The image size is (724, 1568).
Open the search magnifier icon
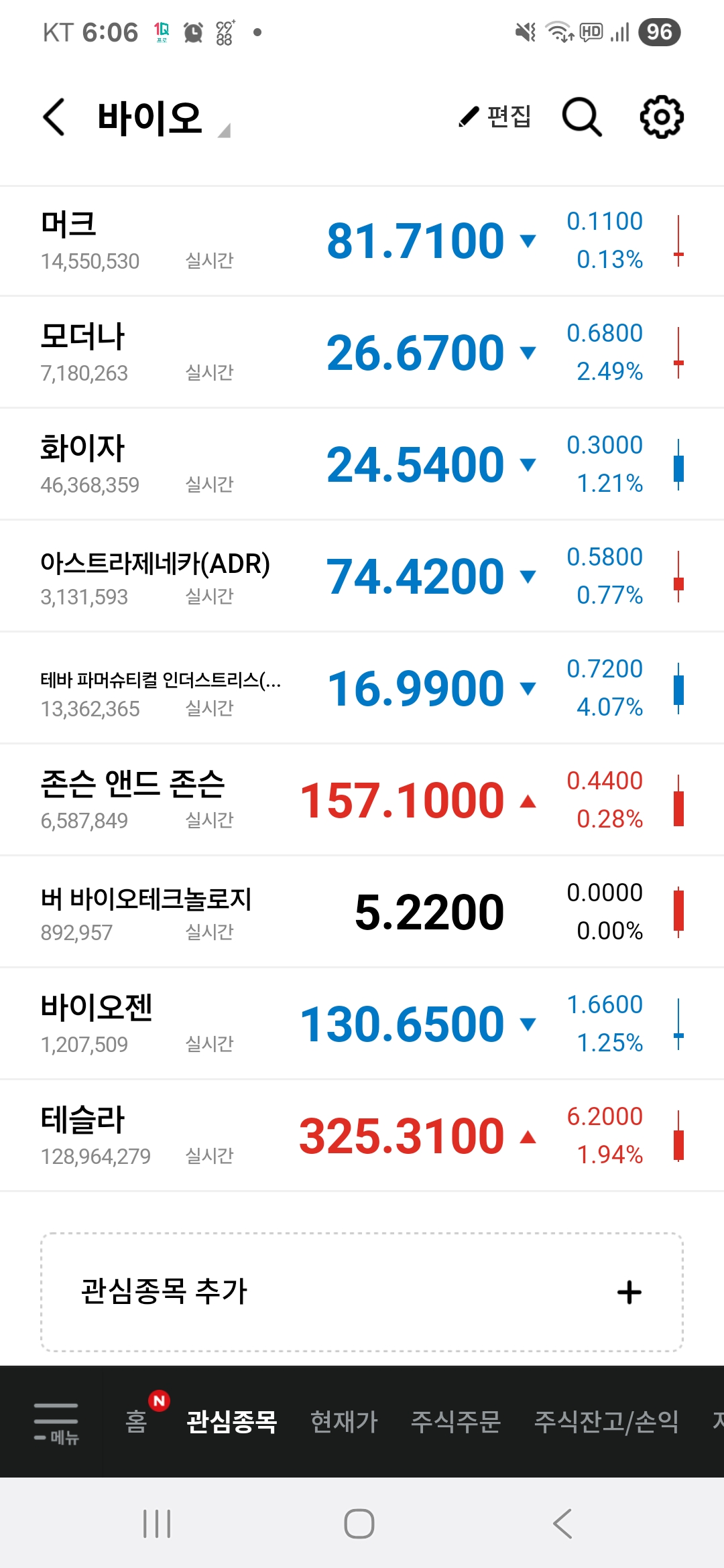[581, 117]
